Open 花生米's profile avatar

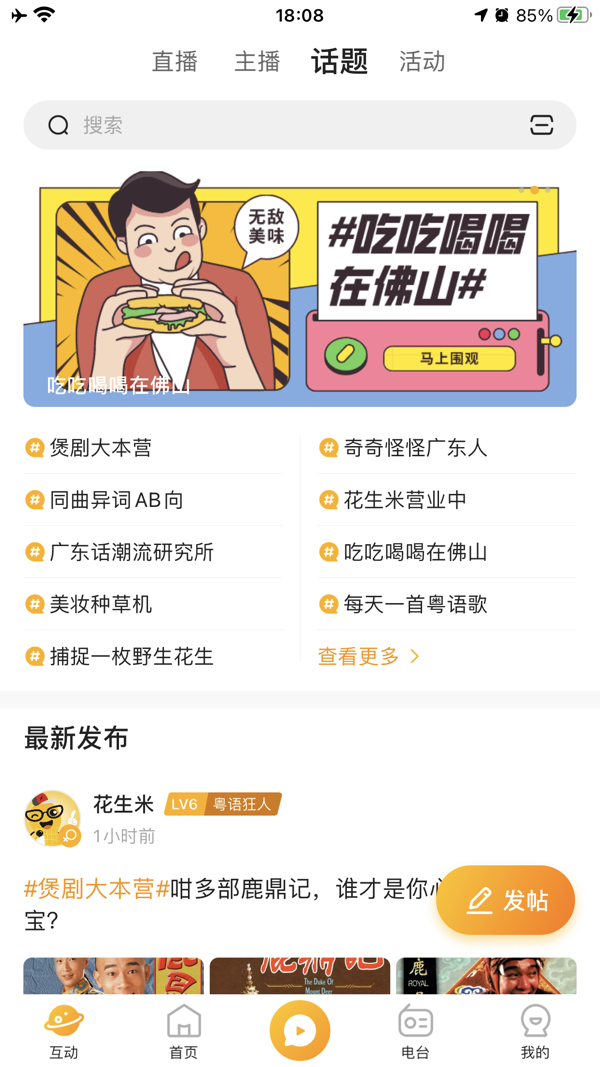pos(51,818)
